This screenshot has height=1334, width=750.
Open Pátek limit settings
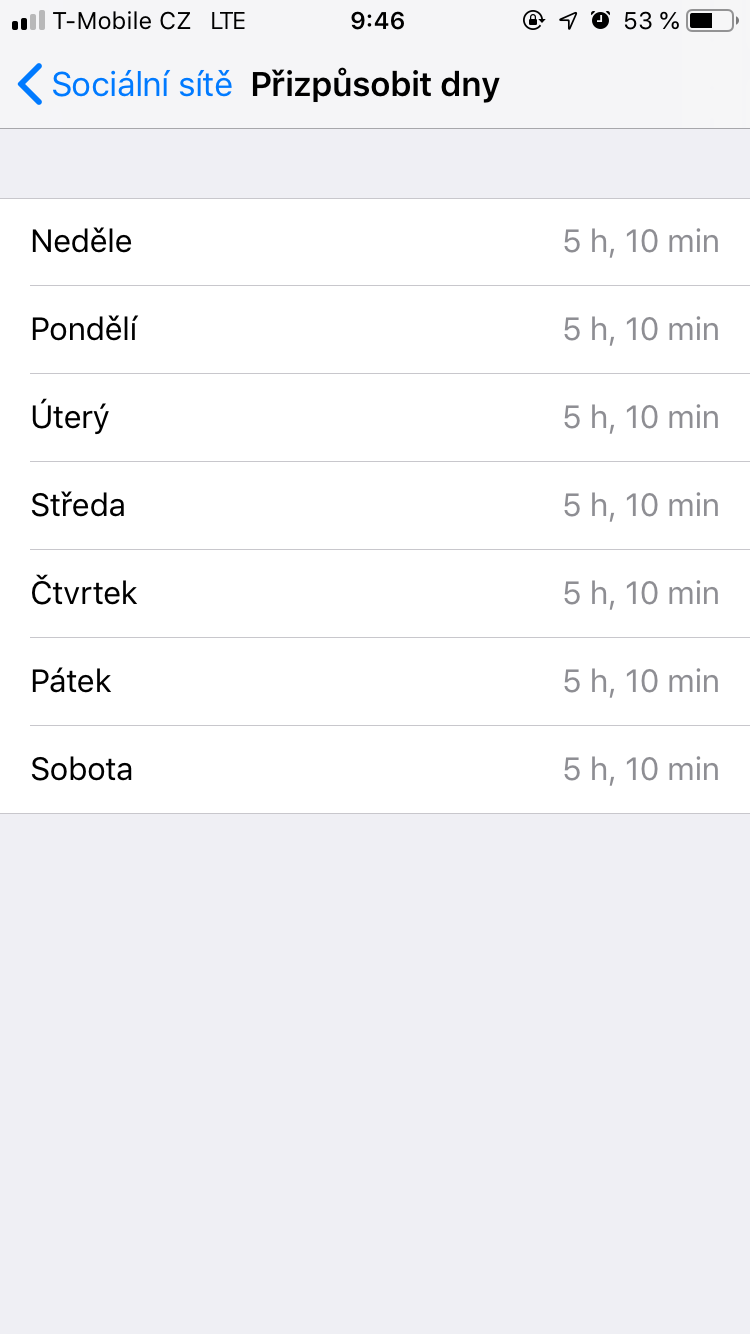pos(375,682)
